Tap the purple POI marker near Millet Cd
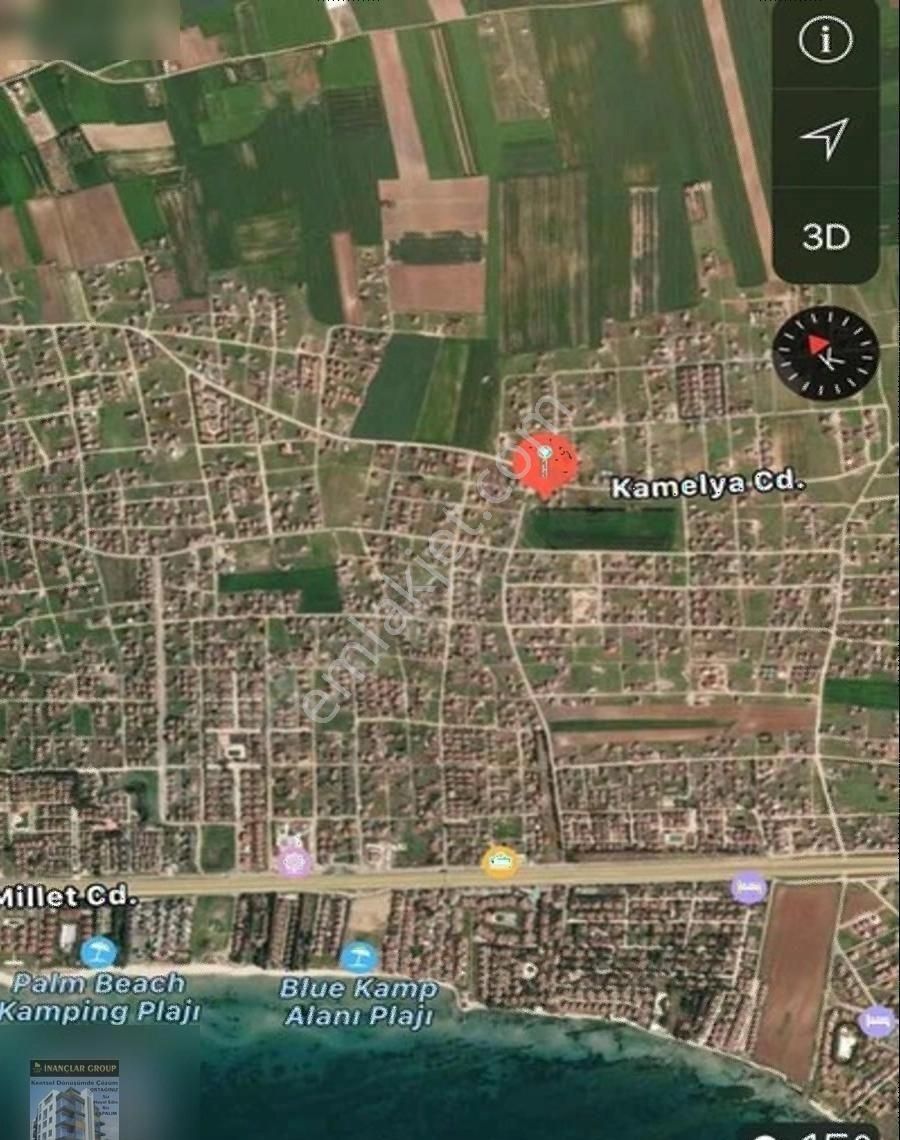Image resolution: width=900 pixels, height=1140 pixels. coord(292,861)
